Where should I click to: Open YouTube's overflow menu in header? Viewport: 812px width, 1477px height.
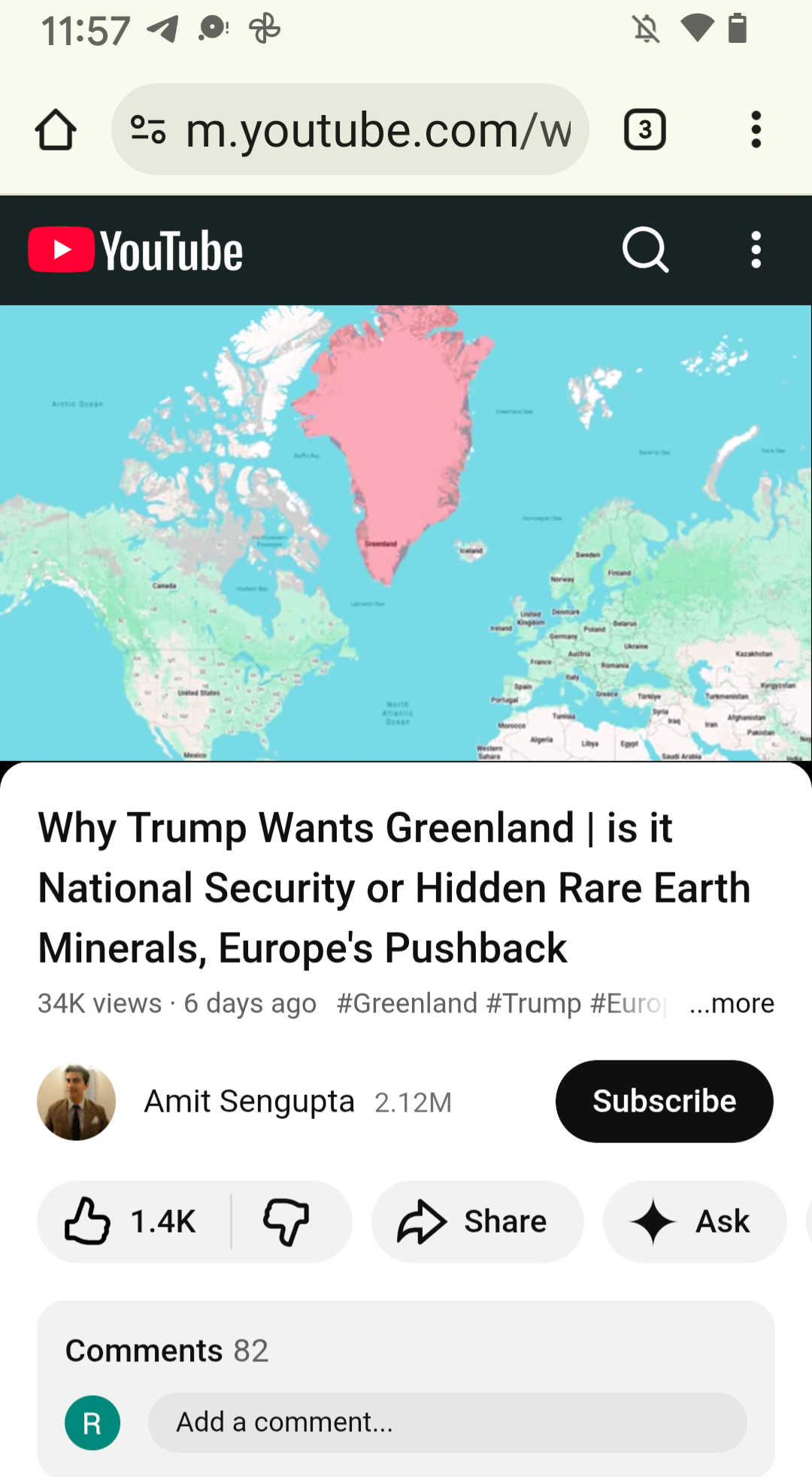pyautogui.click(x=756, y=250)
